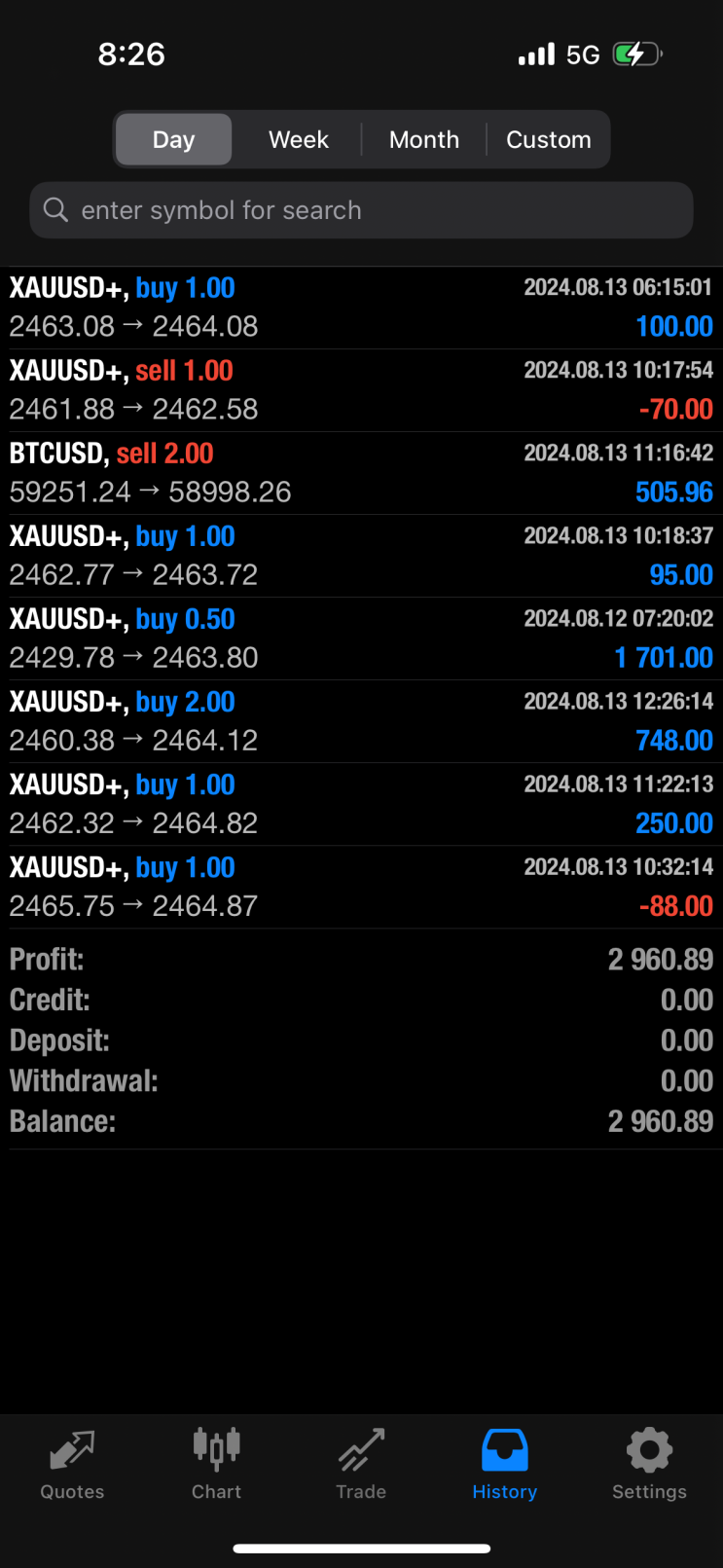Open the trade with 95.00 profit
The image size is (723, 1568).
(361, 556)
